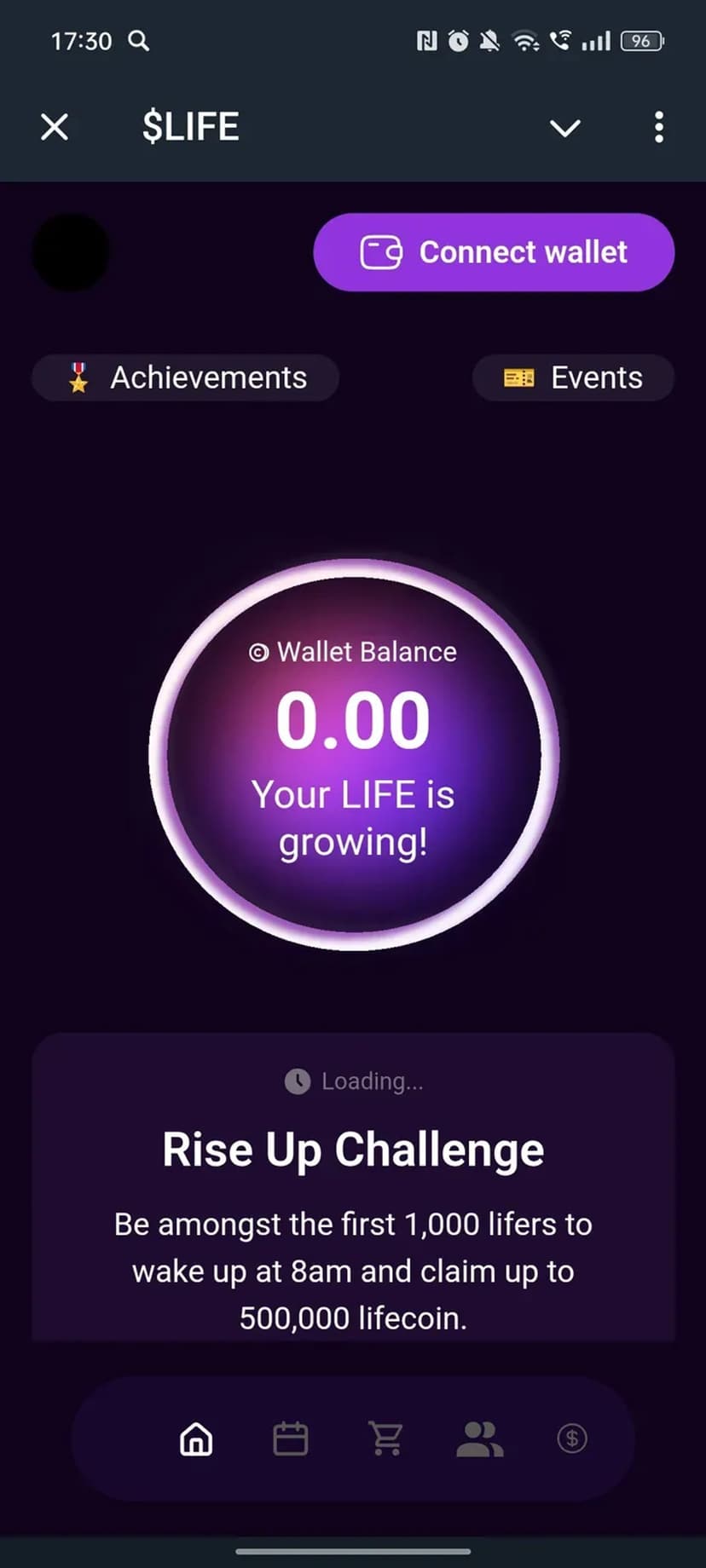Close the $LIFE mini app
706x1568 pixels.
55,128
